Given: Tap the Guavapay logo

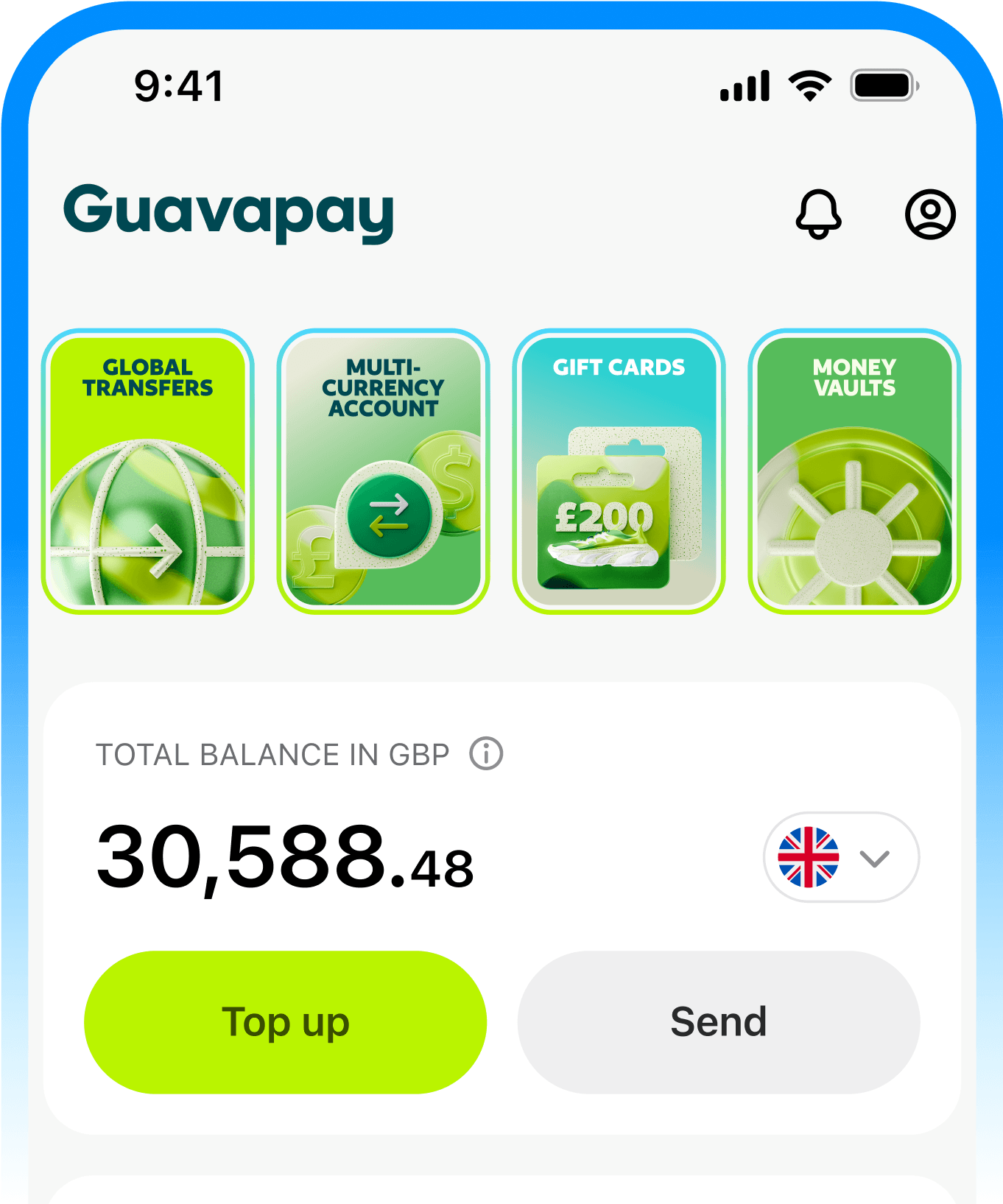Looking at the screenshot, I should point(229,214).
